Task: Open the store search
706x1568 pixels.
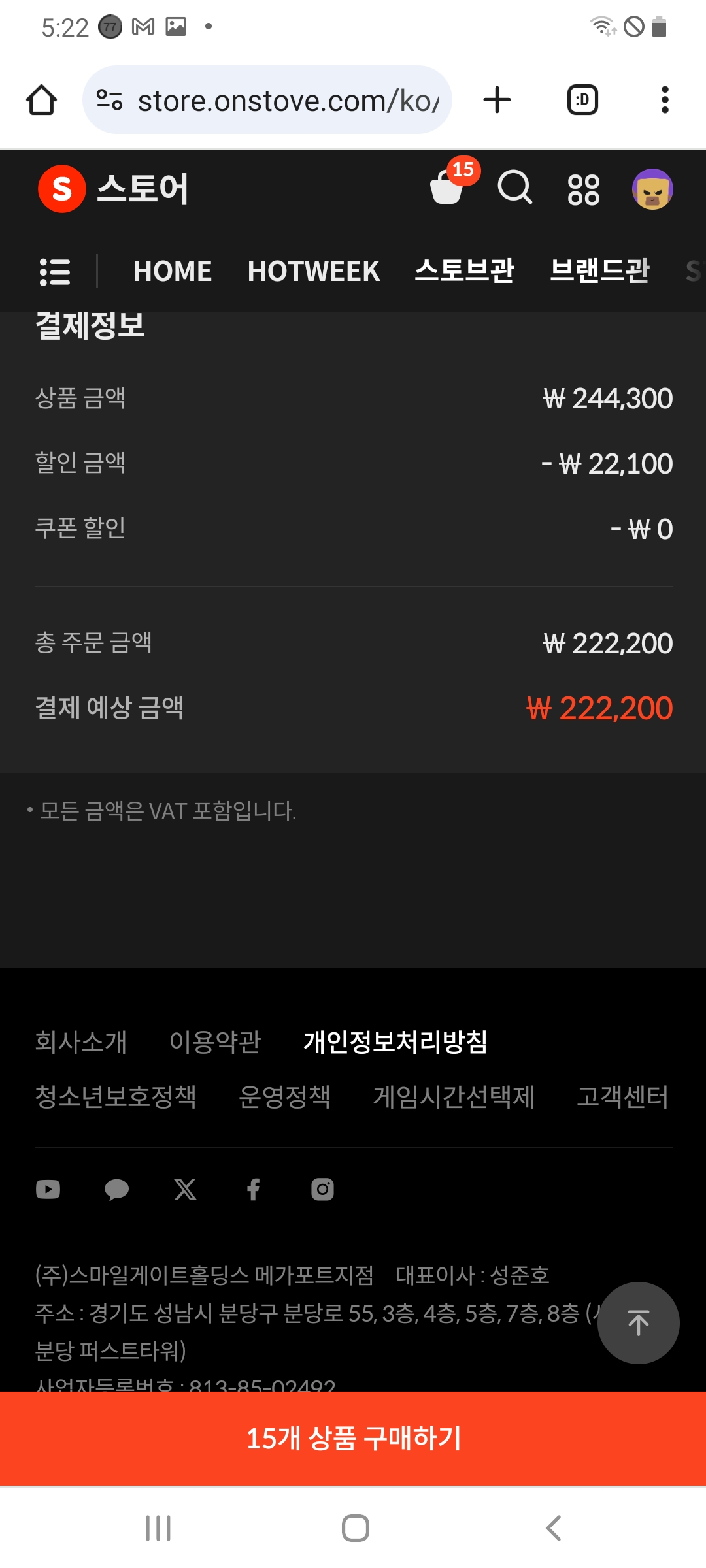Action: (x=514, y=189)
